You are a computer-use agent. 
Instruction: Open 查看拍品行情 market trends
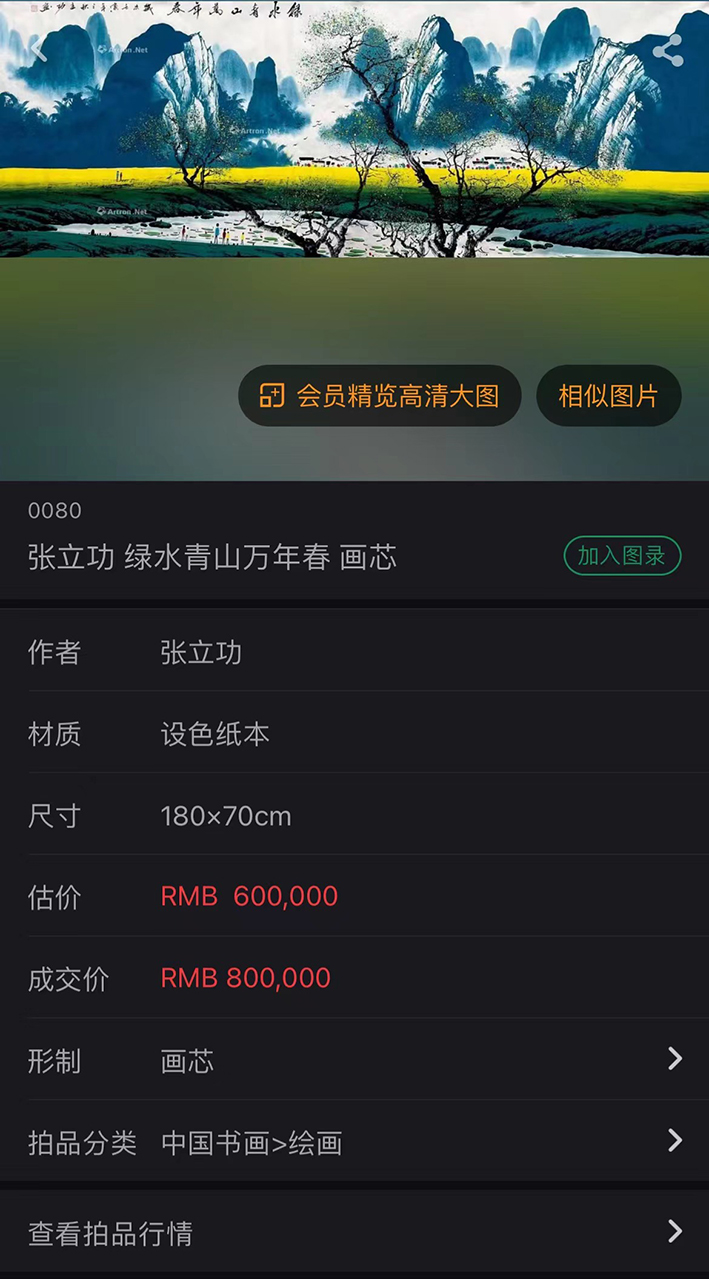point(354,1233)
